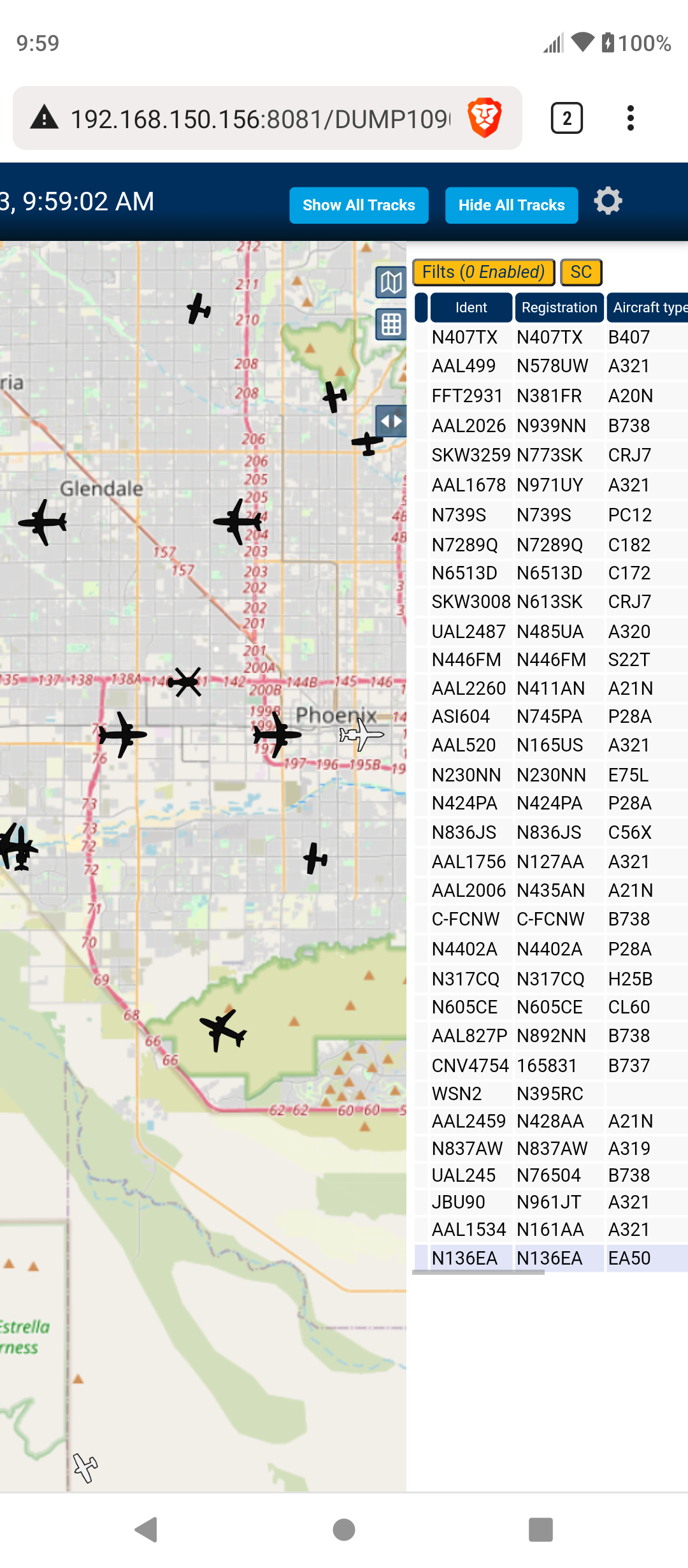Open the settings gear
The height and width of the screenshot is (1568, 688).
coord(608,201)
